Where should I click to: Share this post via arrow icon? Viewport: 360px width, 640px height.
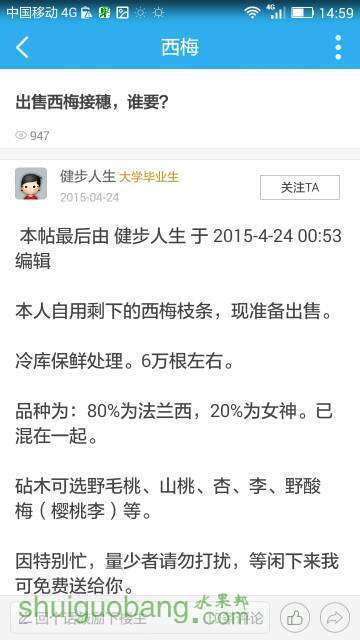(x=335, y=618)
